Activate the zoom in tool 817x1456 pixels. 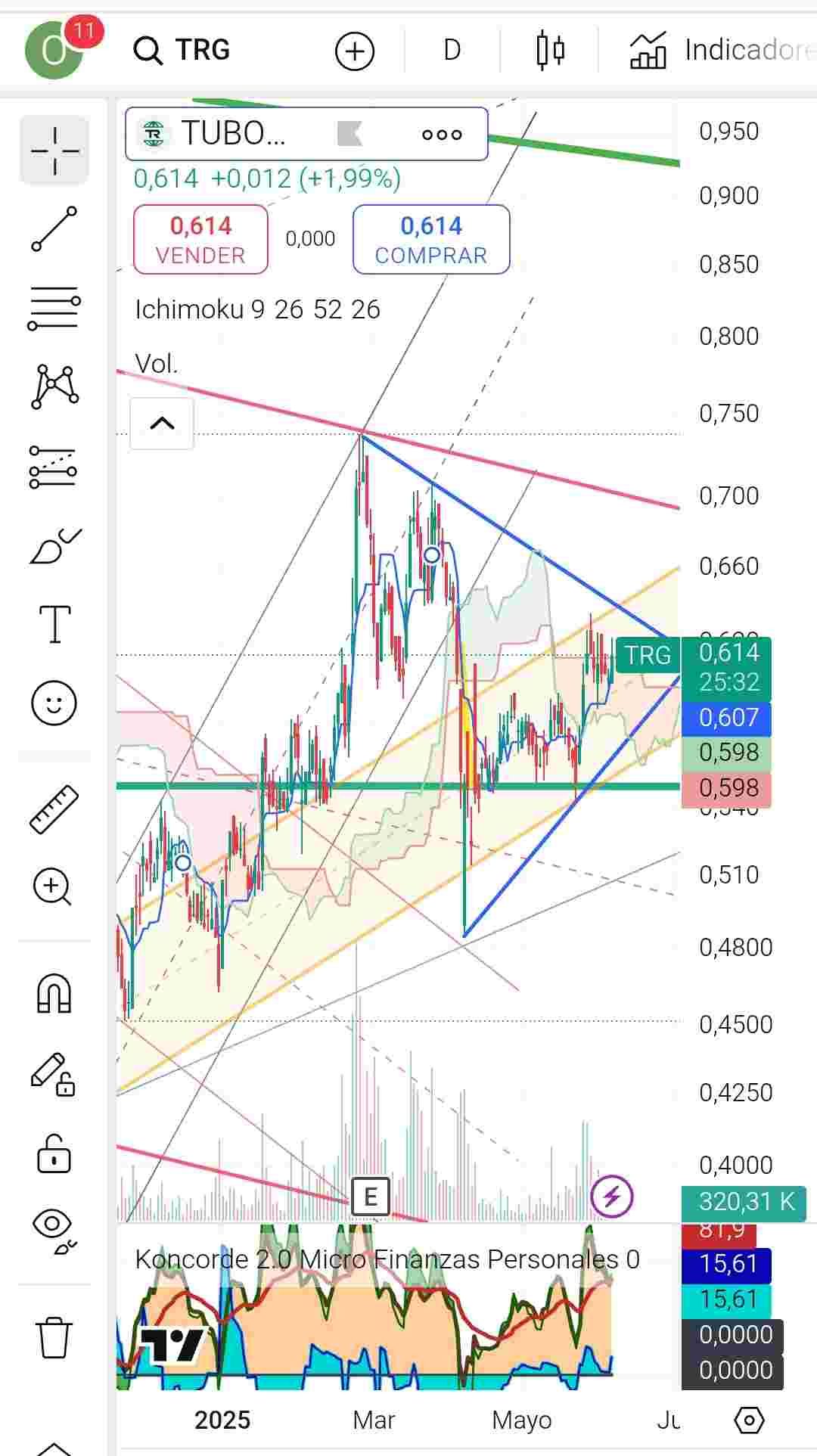(53, 886)
